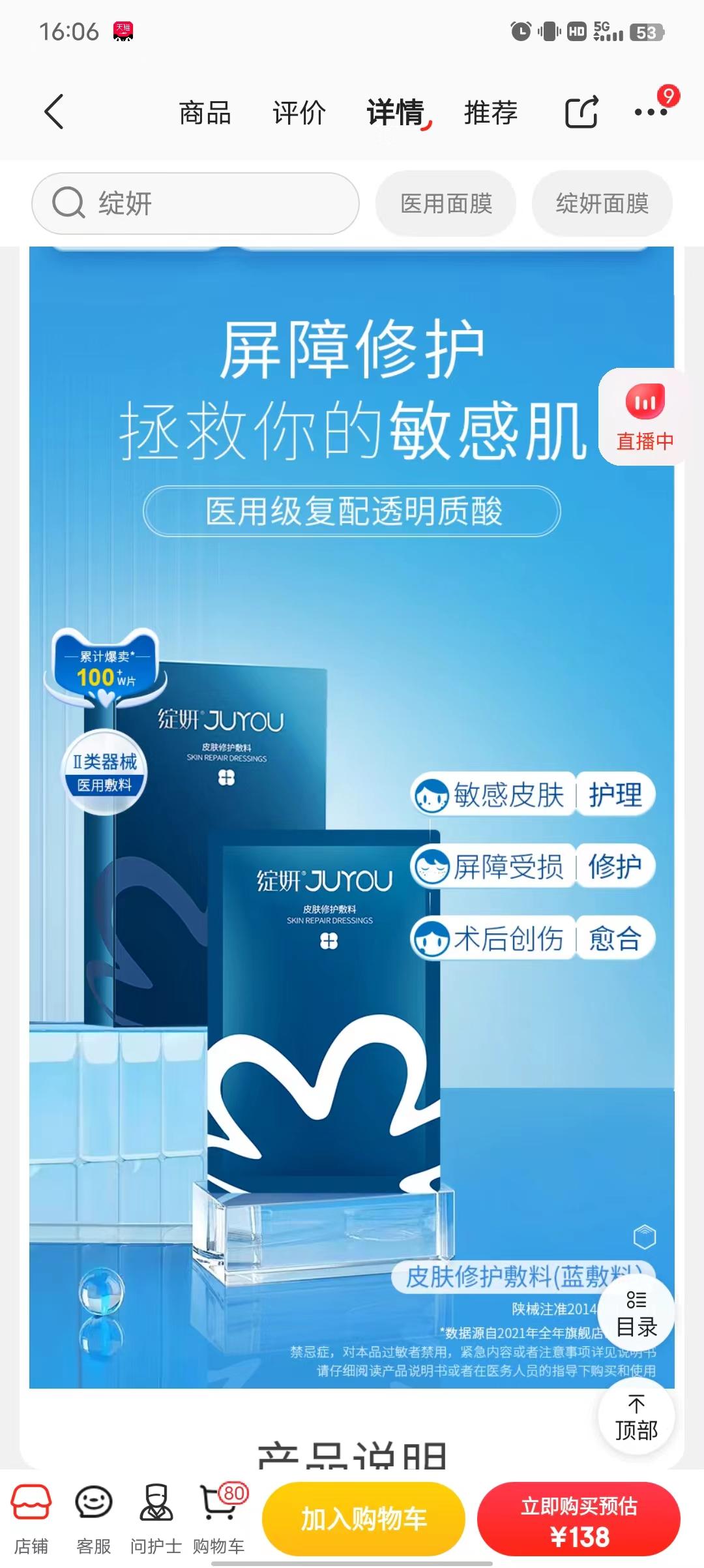Open the 购物车 shopping cart
This screenshot has width=704, height=1568.
pos(220,1519)
